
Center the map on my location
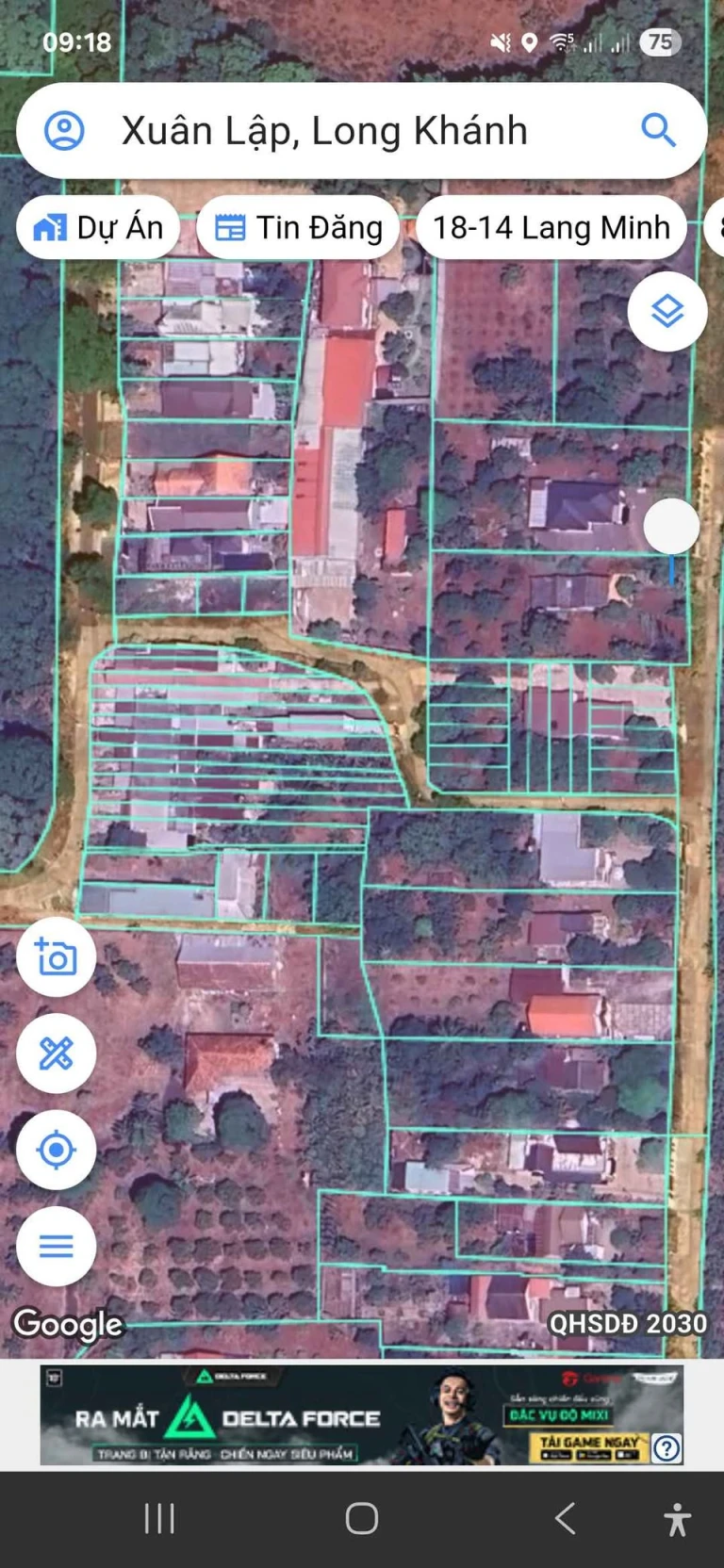[56, 1150]
